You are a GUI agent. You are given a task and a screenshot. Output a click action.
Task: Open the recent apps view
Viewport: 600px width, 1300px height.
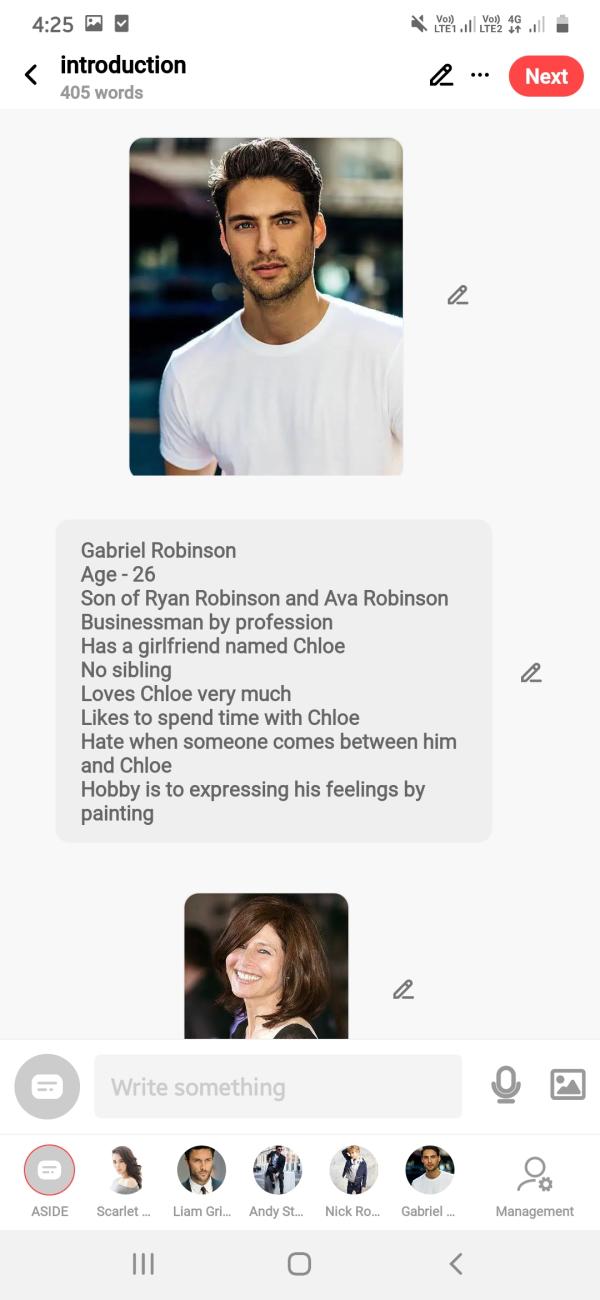(143, 1264)
